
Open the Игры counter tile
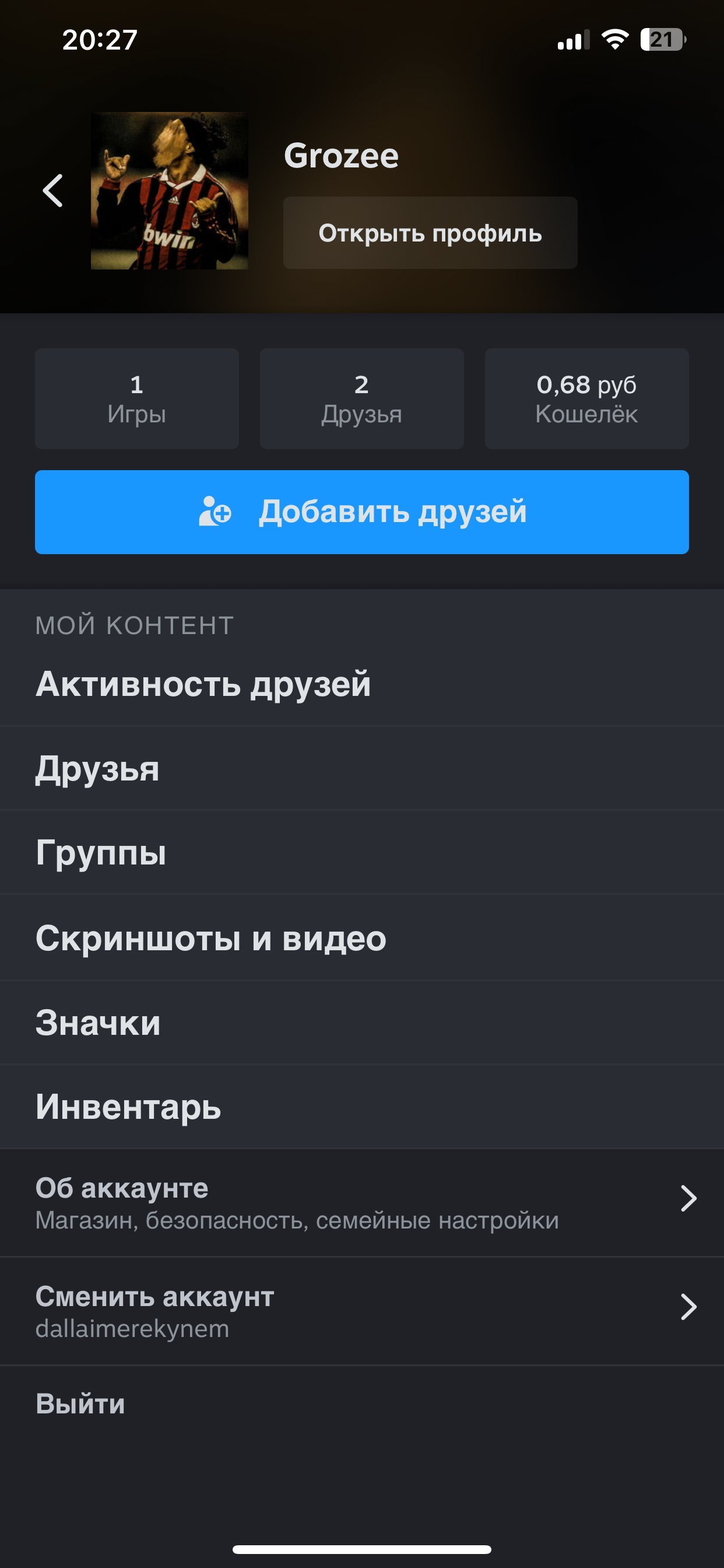pos(136,398)
